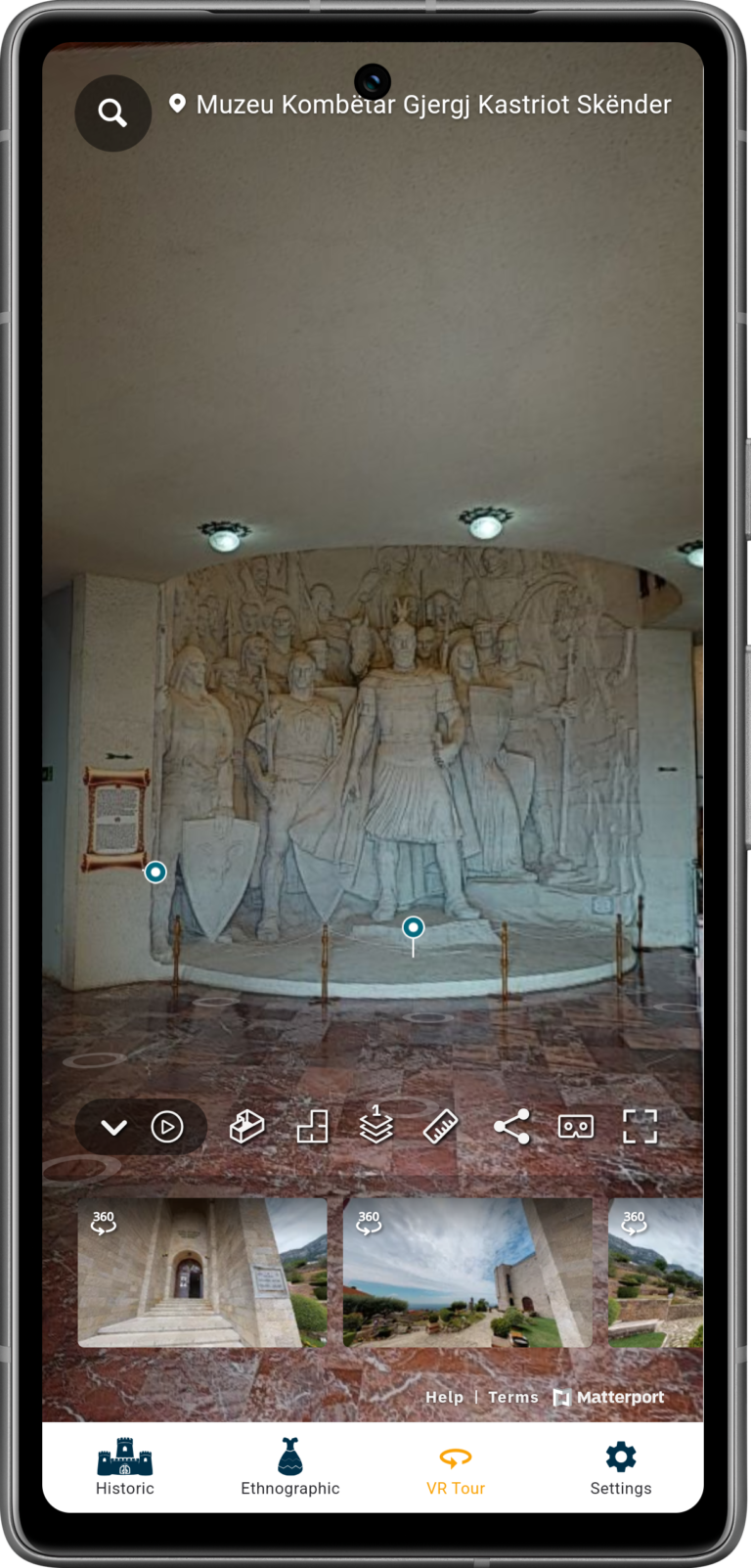Screen dimensions: 751x1568
Task: Switch to dollhouse view
Action: [x=246, y=1127]
